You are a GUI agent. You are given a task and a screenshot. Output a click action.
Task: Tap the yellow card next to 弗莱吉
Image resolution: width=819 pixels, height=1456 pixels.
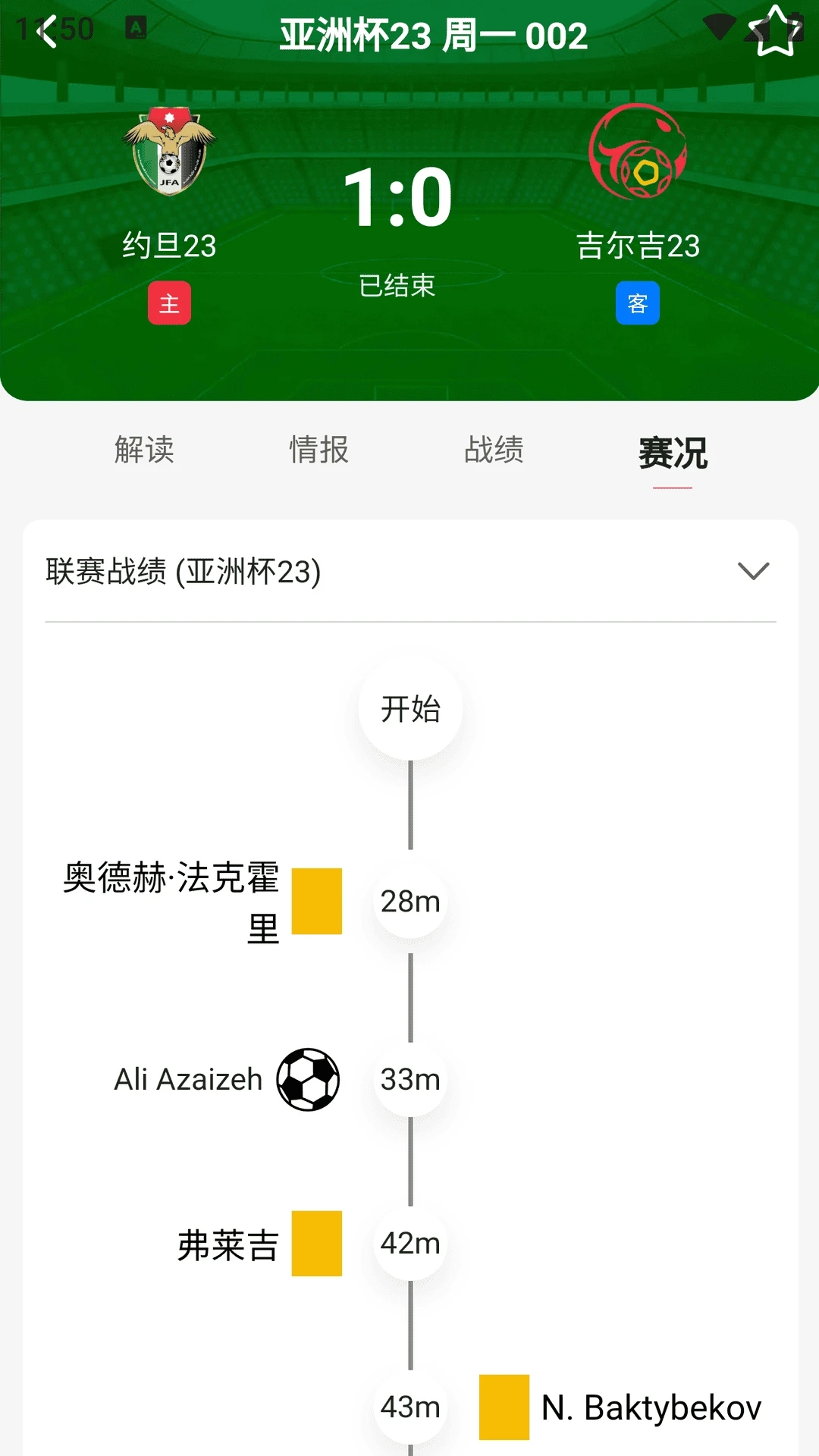coord(318,1242)
